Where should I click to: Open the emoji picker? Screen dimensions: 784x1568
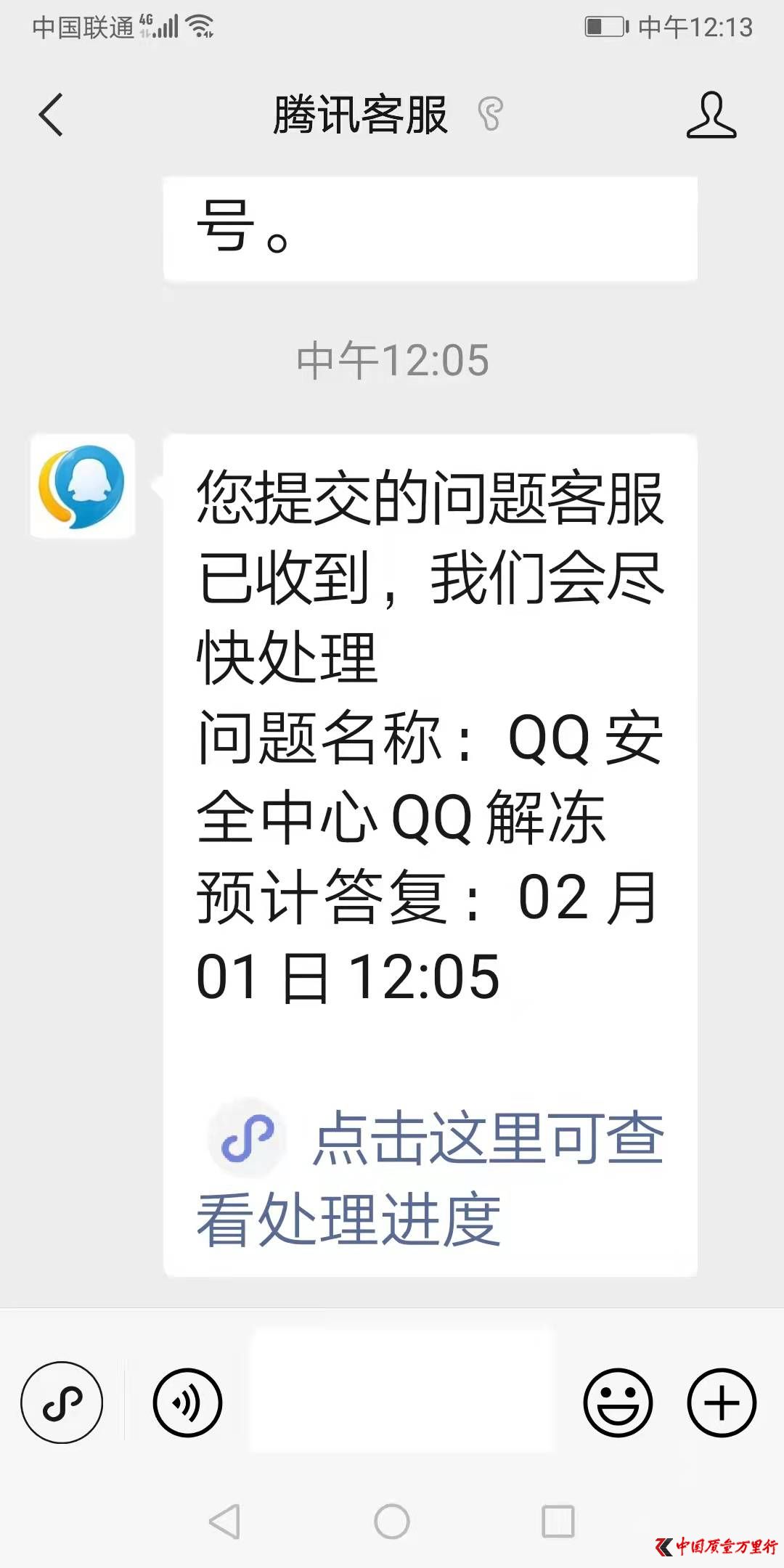(618, 1402)
